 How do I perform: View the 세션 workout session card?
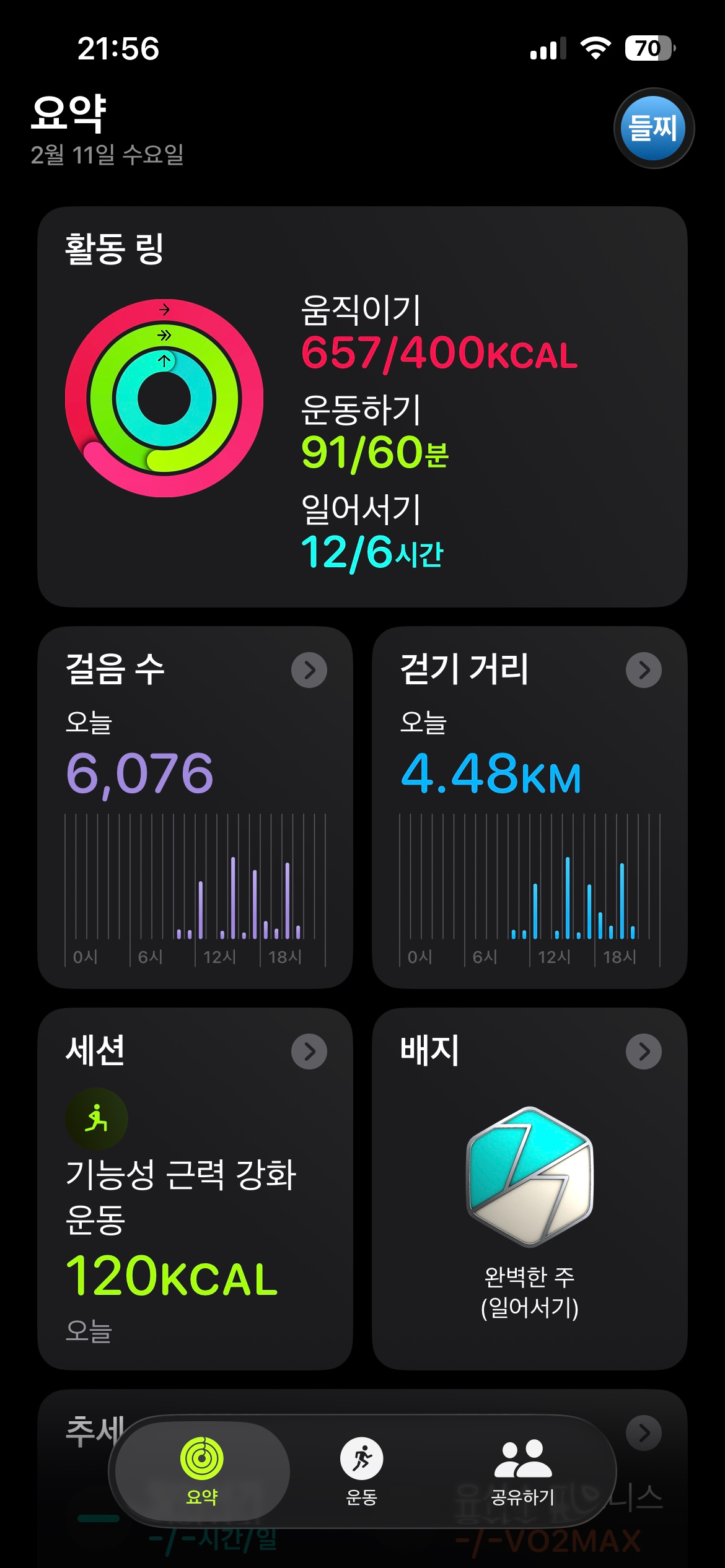[195, 1188]
